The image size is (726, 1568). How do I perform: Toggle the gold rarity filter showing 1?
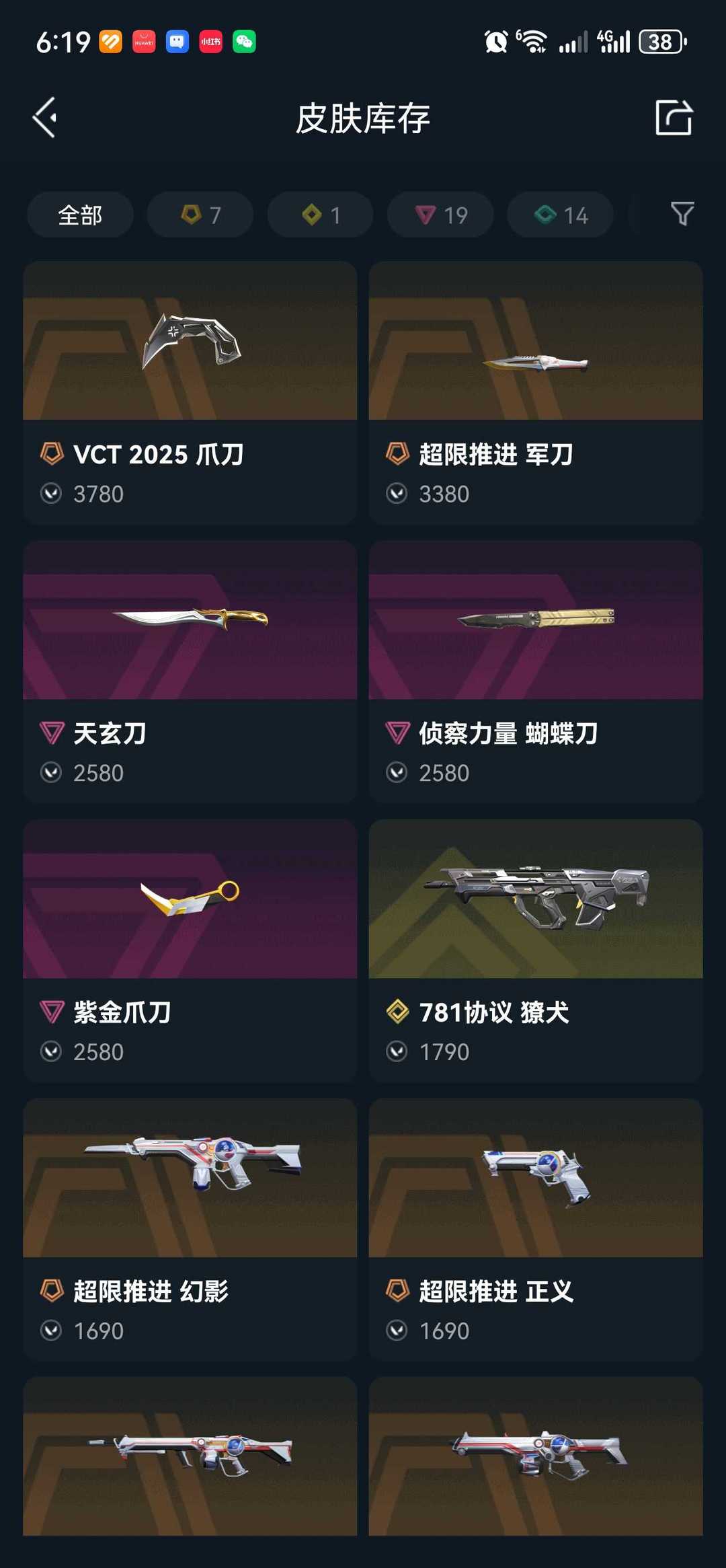pos(319,215)
